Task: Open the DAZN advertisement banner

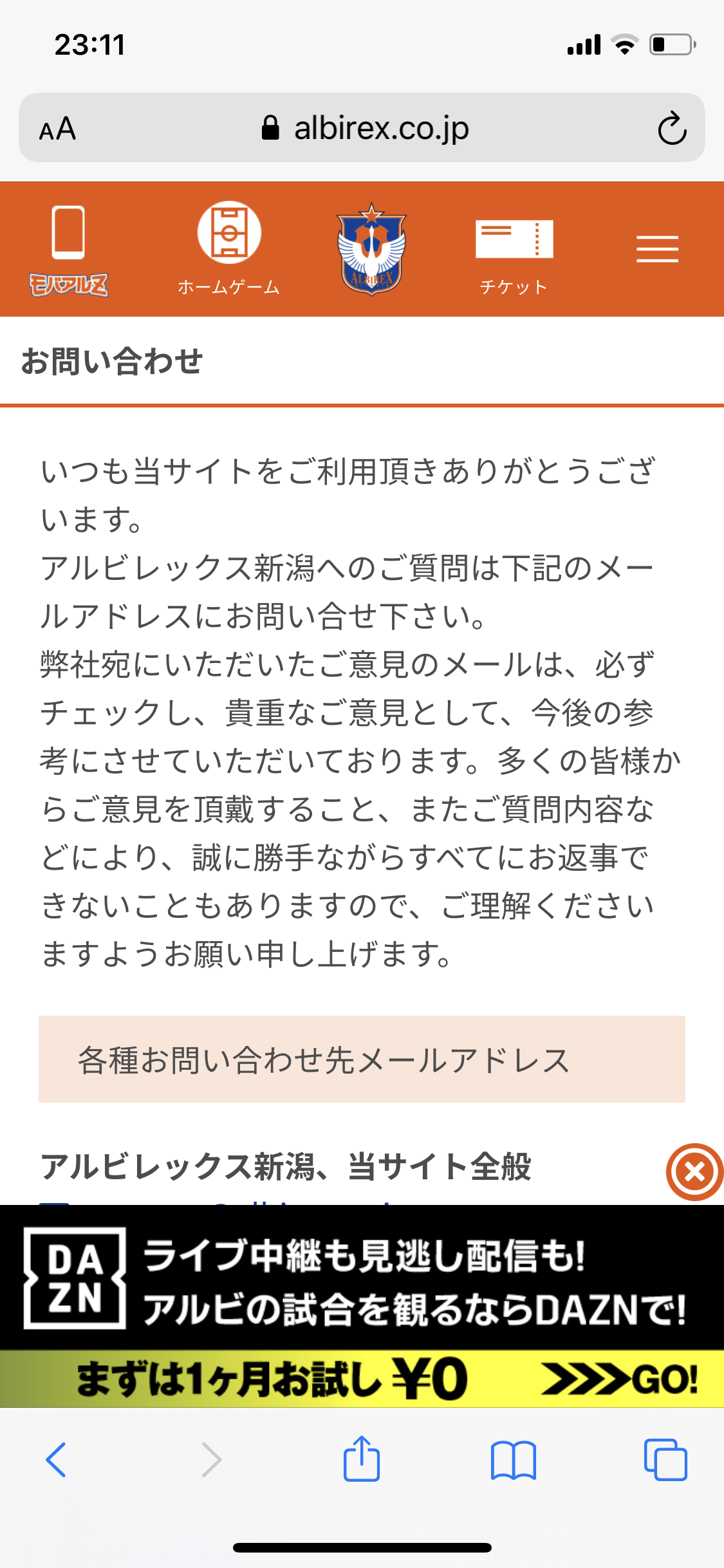Action: pyautogui.click(x=362, y=1306)
